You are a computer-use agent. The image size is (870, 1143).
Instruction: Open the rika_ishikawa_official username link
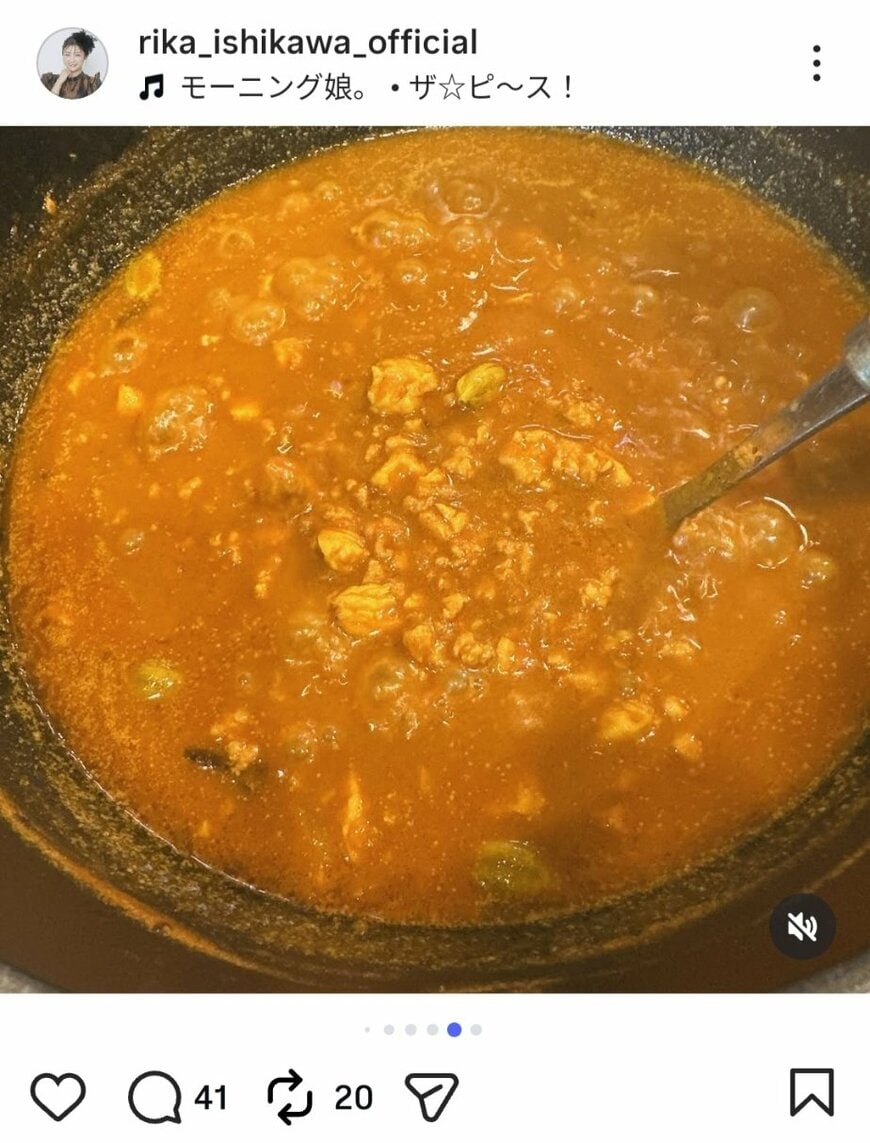[x=308, y=42]
